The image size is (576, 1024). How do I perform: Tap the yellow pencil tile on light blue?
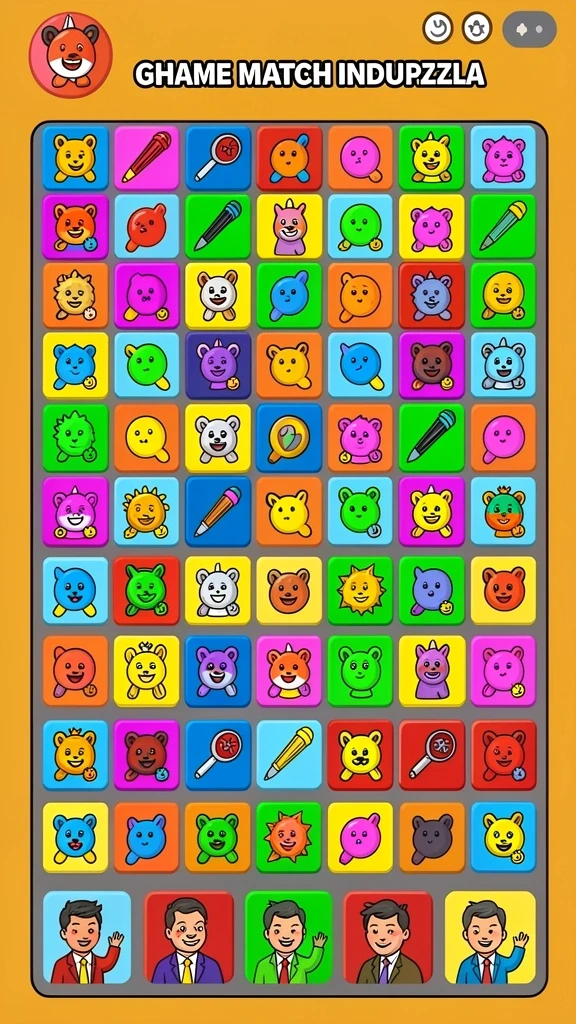(289, 755)
